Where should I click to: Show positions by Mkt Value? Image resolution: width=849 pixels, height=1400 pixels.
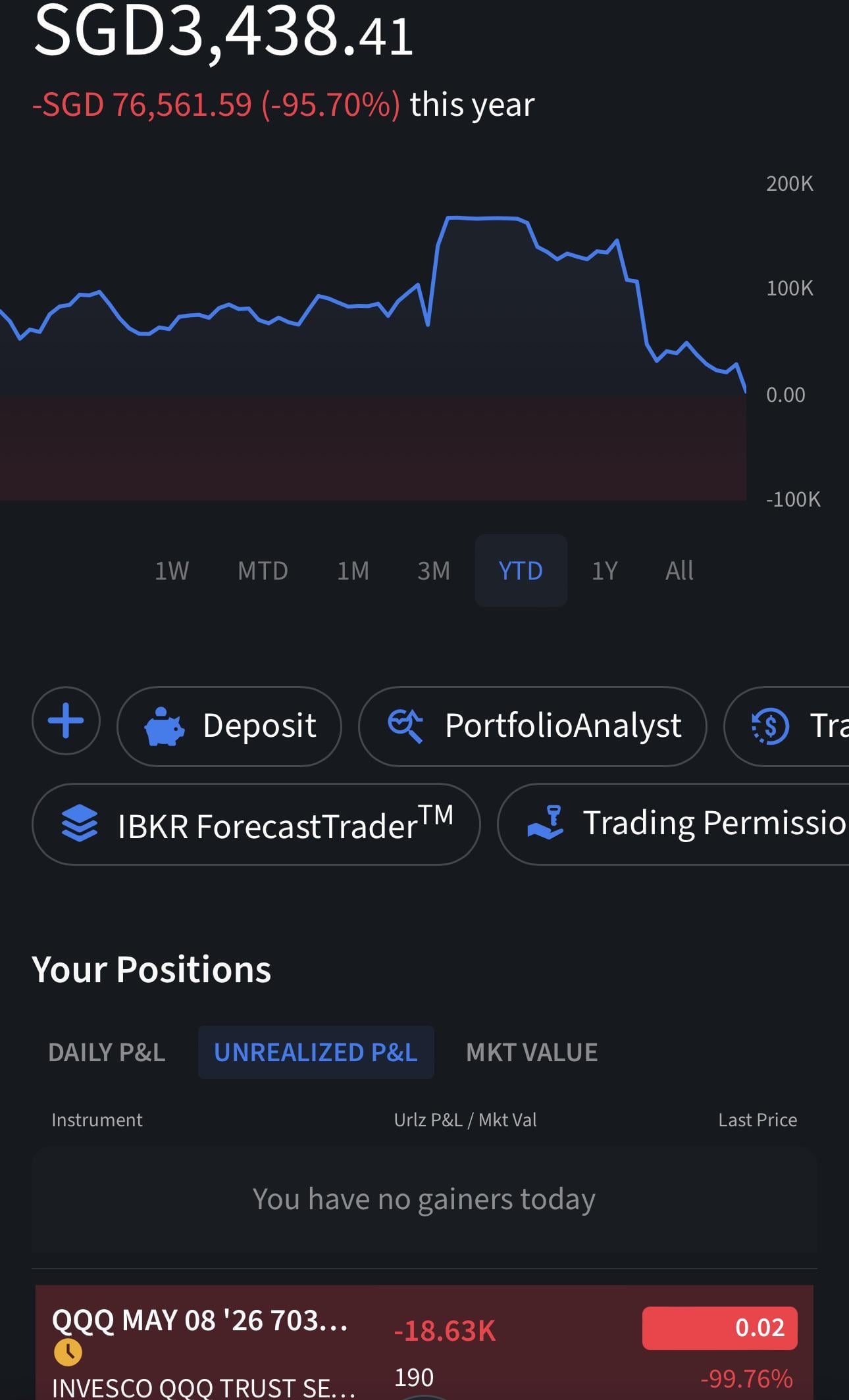click(532, 1052)
